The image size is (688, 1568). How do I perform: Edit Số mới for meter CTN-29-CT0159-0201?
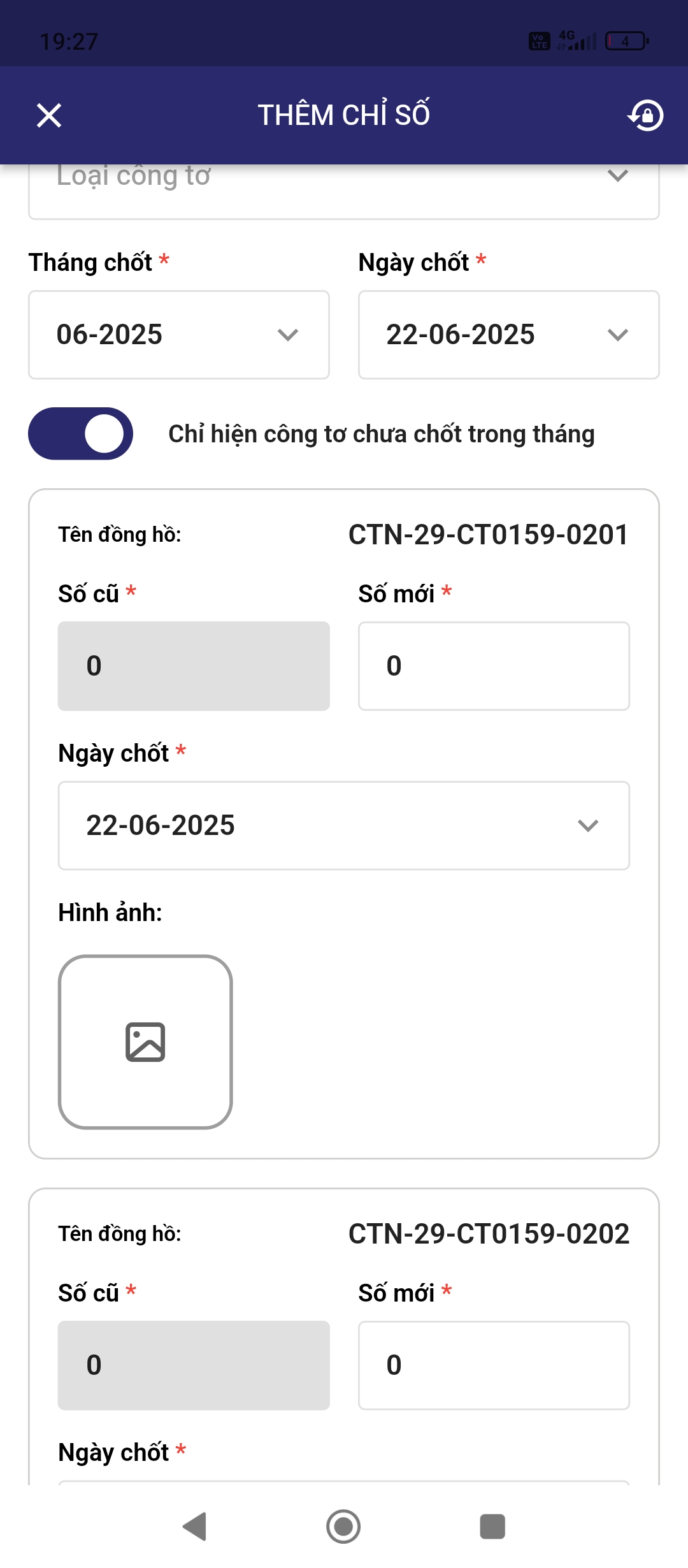pos(494,666)
